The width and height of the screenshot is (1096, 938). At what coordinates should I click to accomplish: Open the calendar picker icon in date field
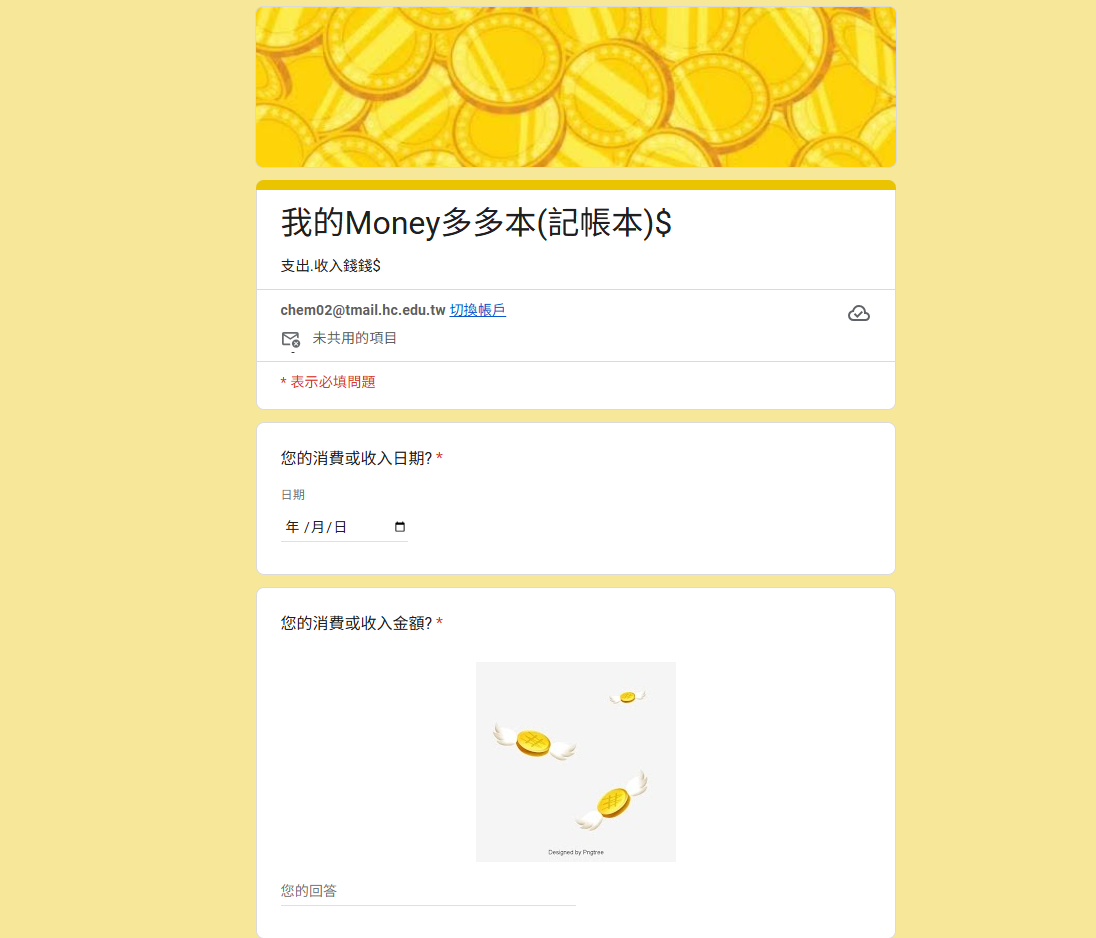(x=400, y=527)
